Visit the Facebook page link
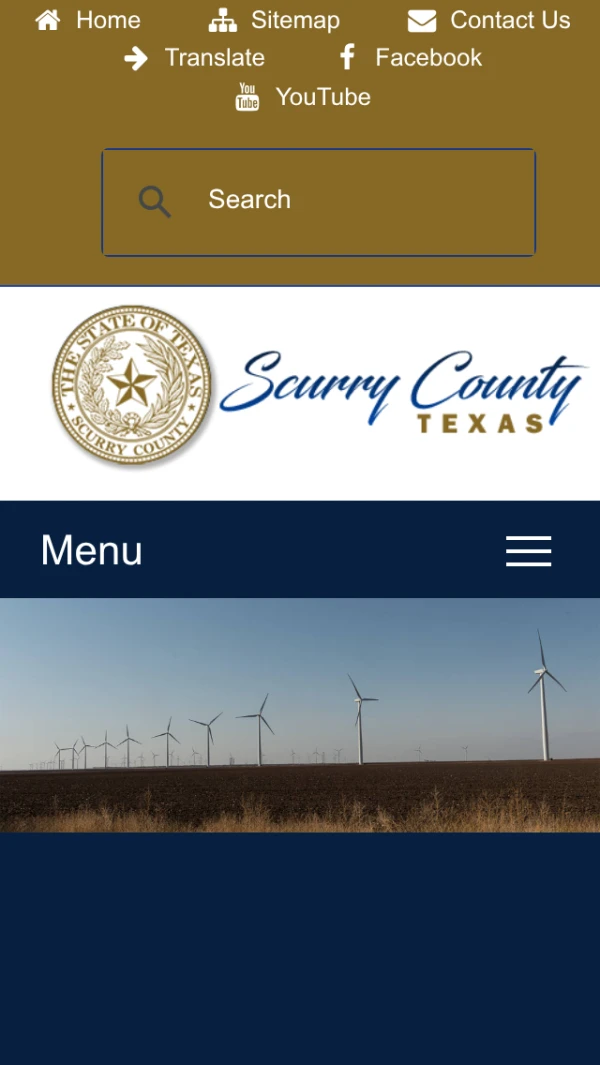The width and height of the screenshot is (600, 1065). click(410, 58)
